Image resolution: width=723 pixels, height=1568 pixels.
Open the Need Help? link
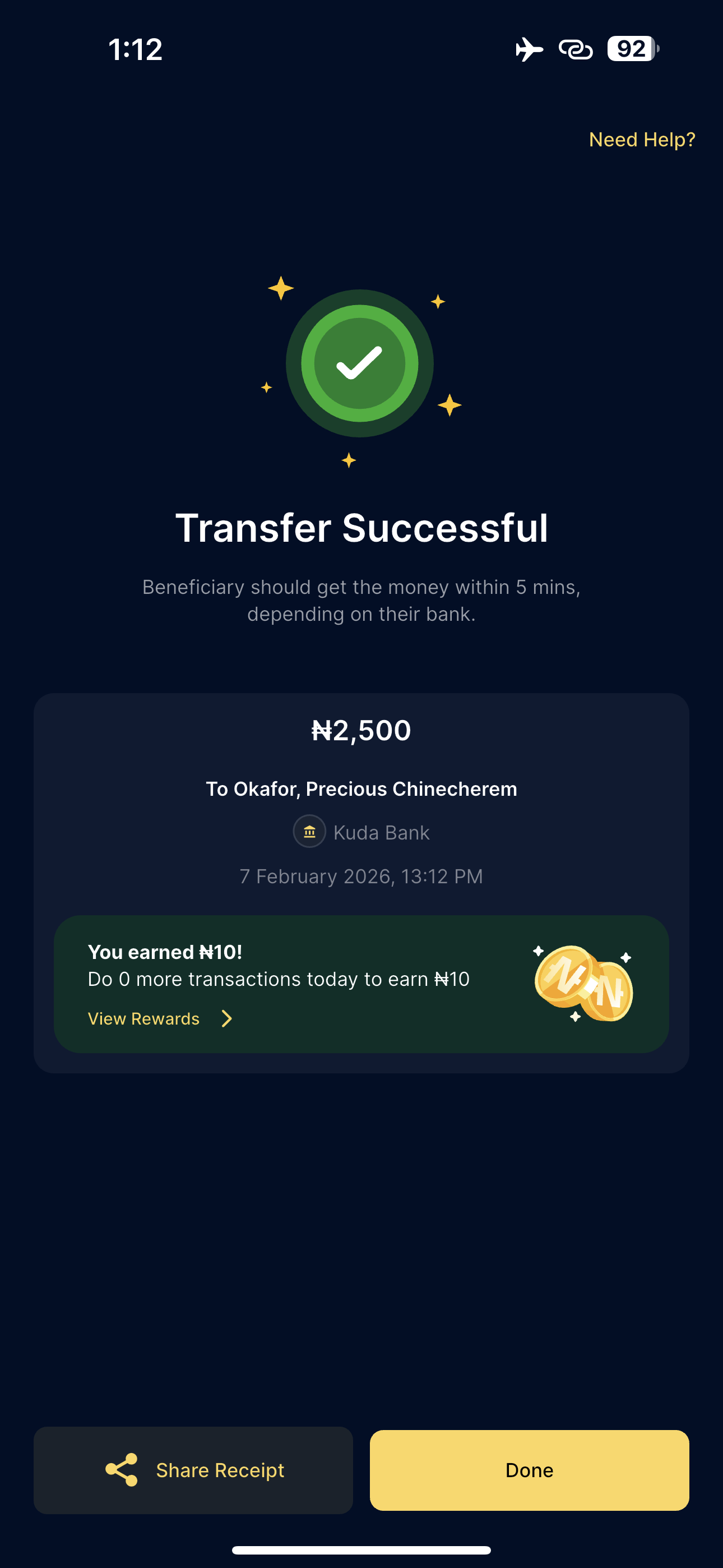click(x=641, y=140)
